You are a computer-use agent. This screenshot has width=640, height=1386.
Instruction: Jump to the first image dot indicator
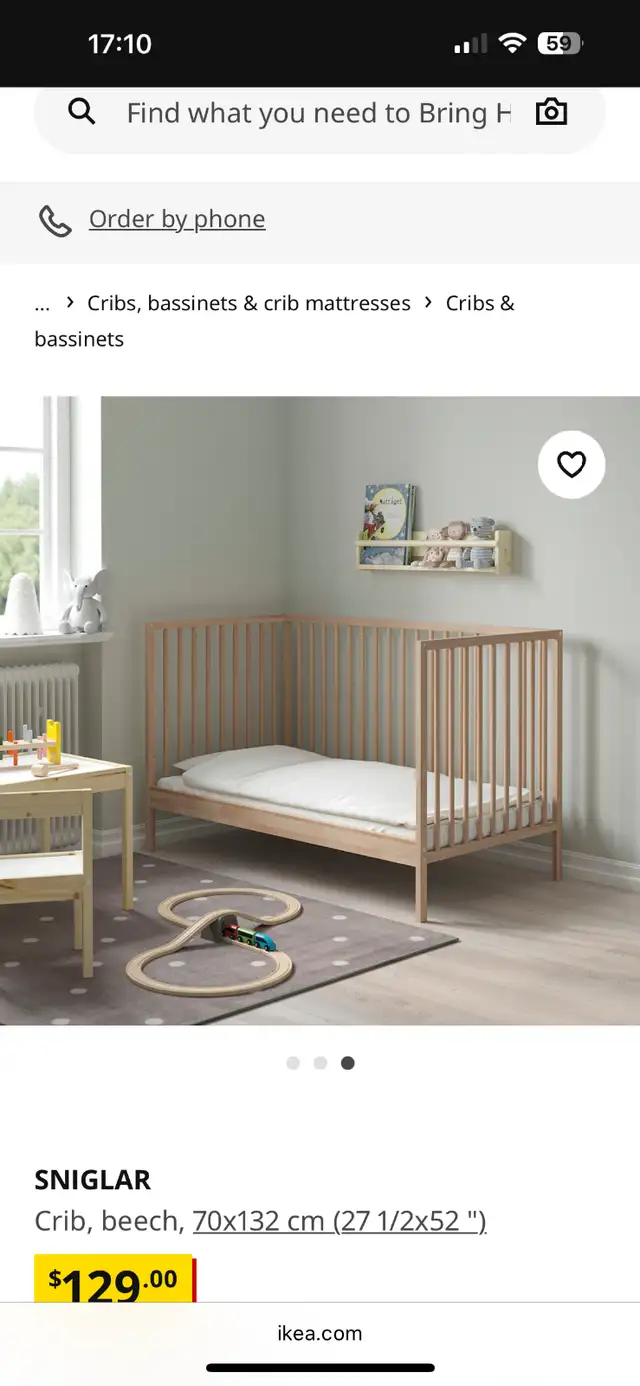[x=293, y=1063]
